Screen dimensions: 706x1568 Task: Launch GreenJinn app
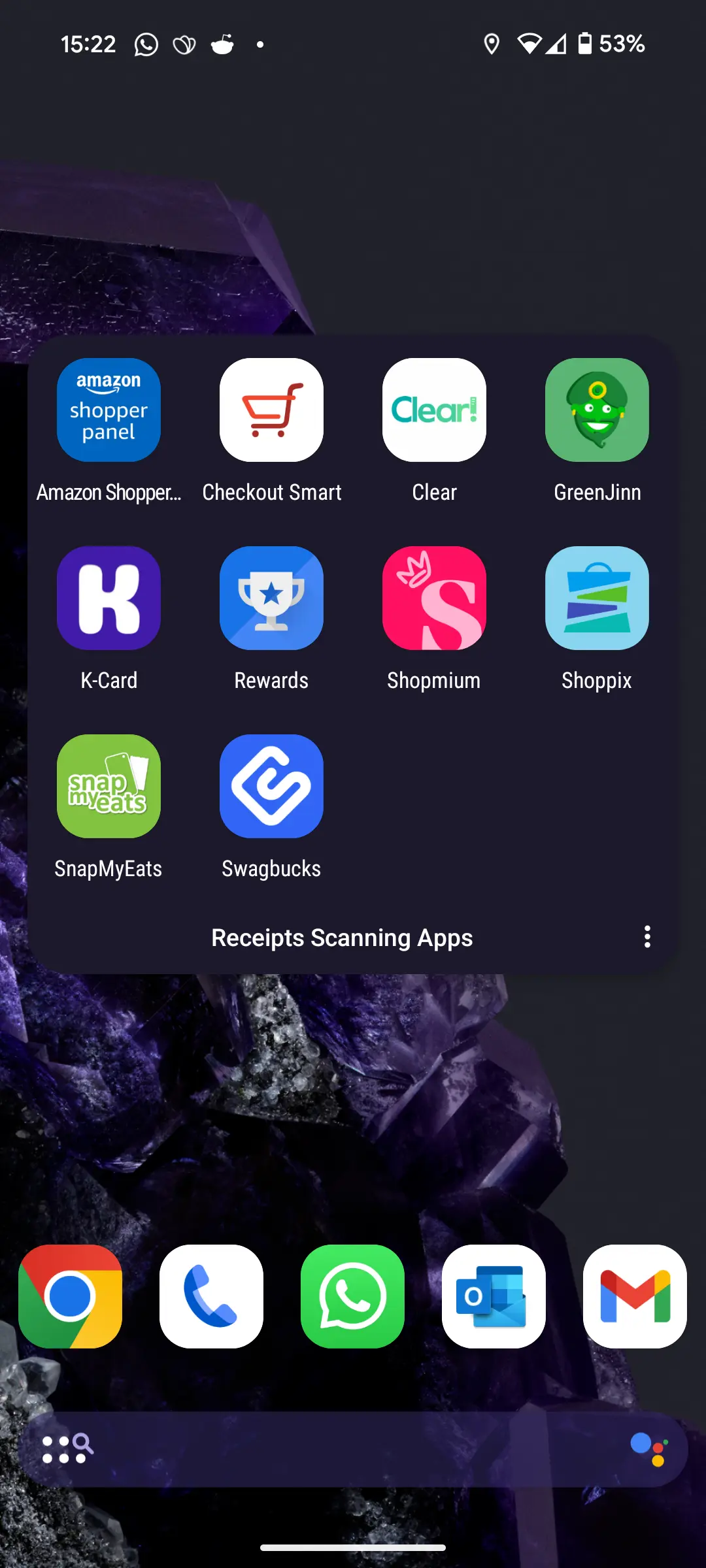point(597,410)
